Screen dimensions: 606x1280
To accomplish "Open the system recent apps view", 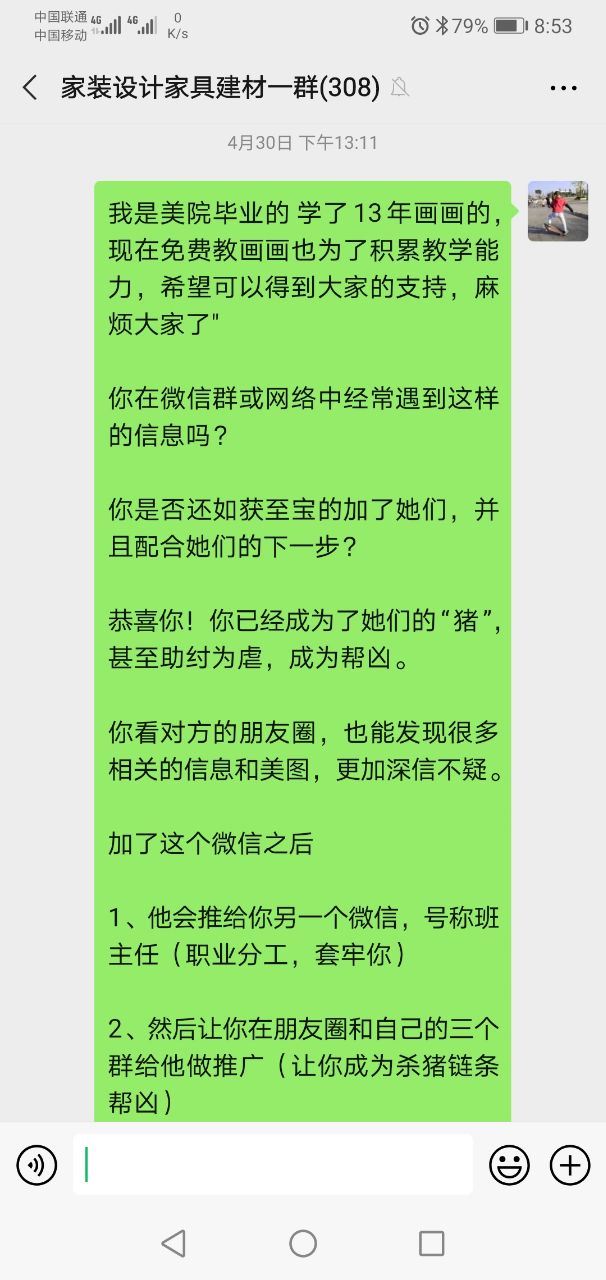I will click(431, 1243).
